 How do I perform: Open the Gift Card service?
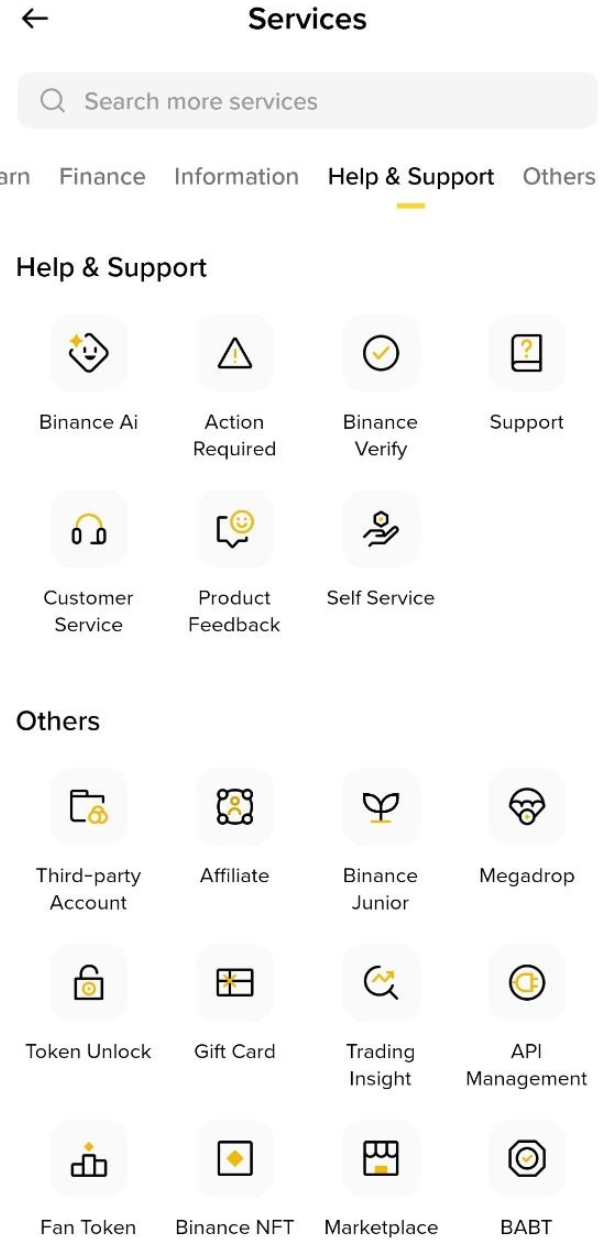pyautogui.click(x=234, y=982)
